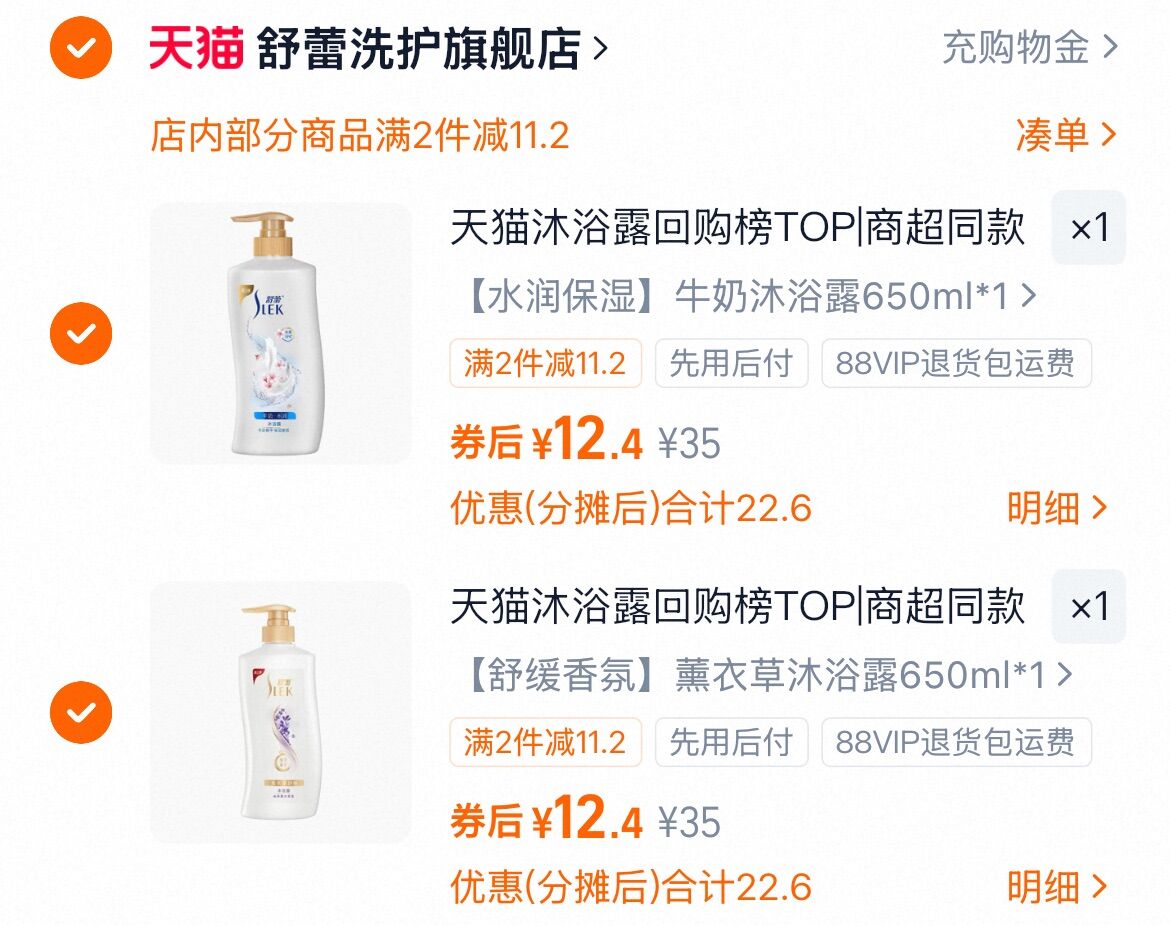
Task: Open 充购物金 top-up option
Action: coord(1029,47)
